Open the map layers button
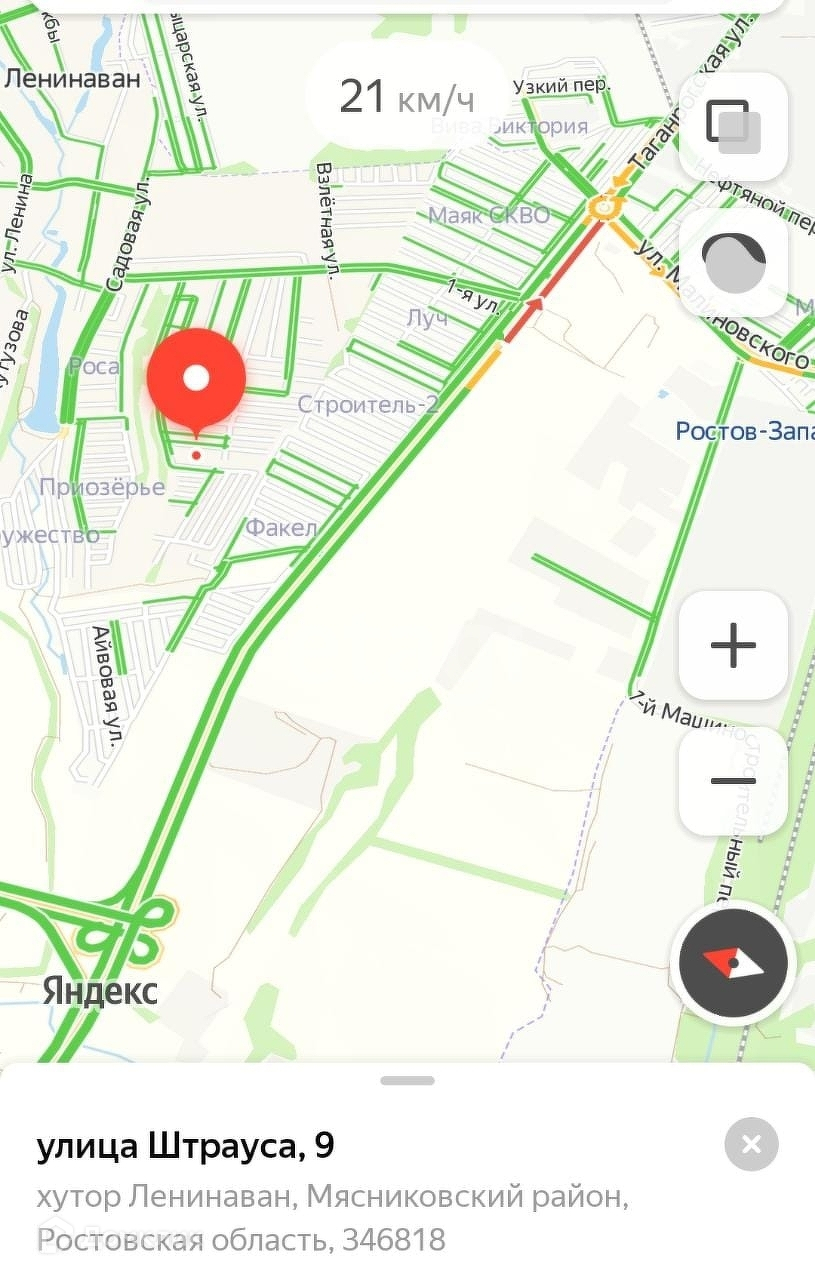 coord(733,126)
